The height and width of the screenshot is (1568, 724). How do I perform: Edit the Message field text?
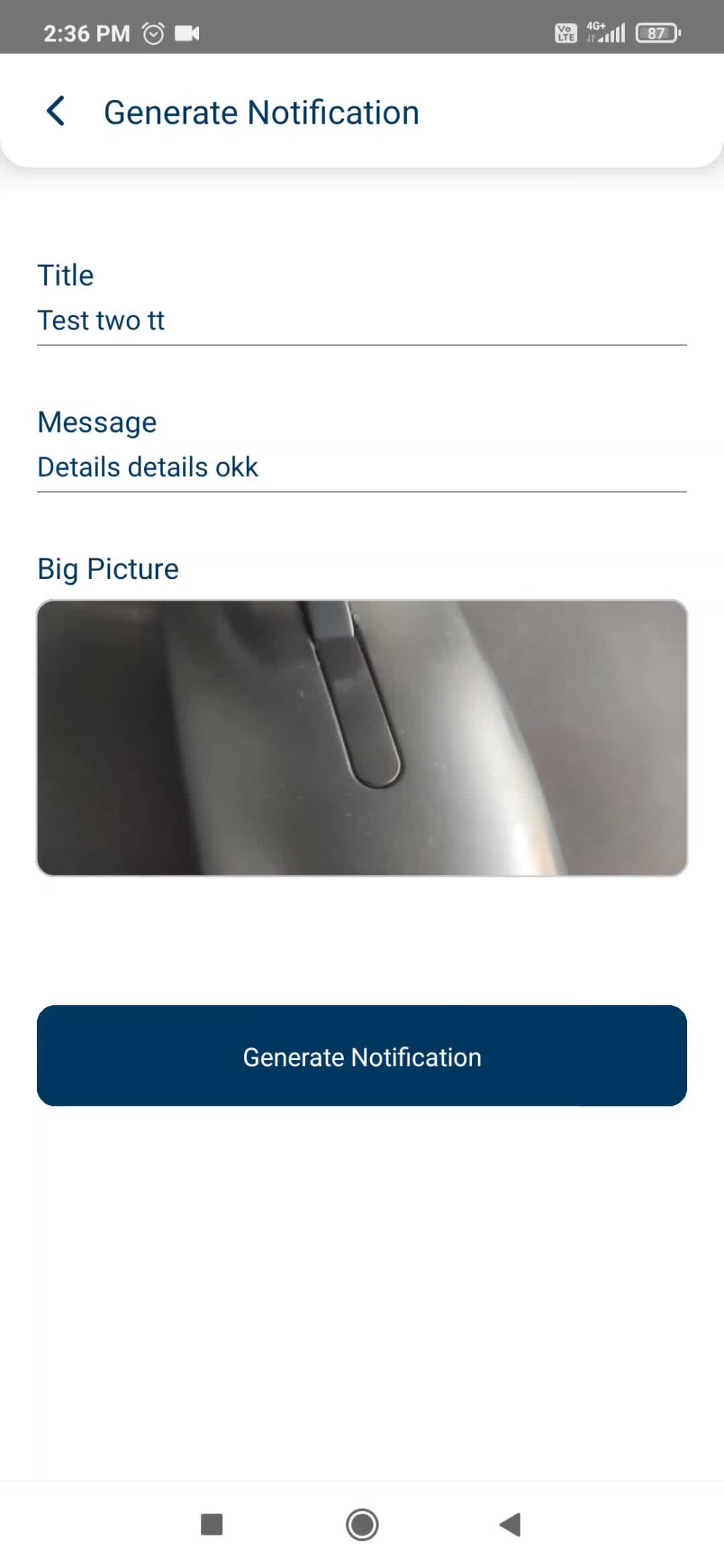click(361, 467)
